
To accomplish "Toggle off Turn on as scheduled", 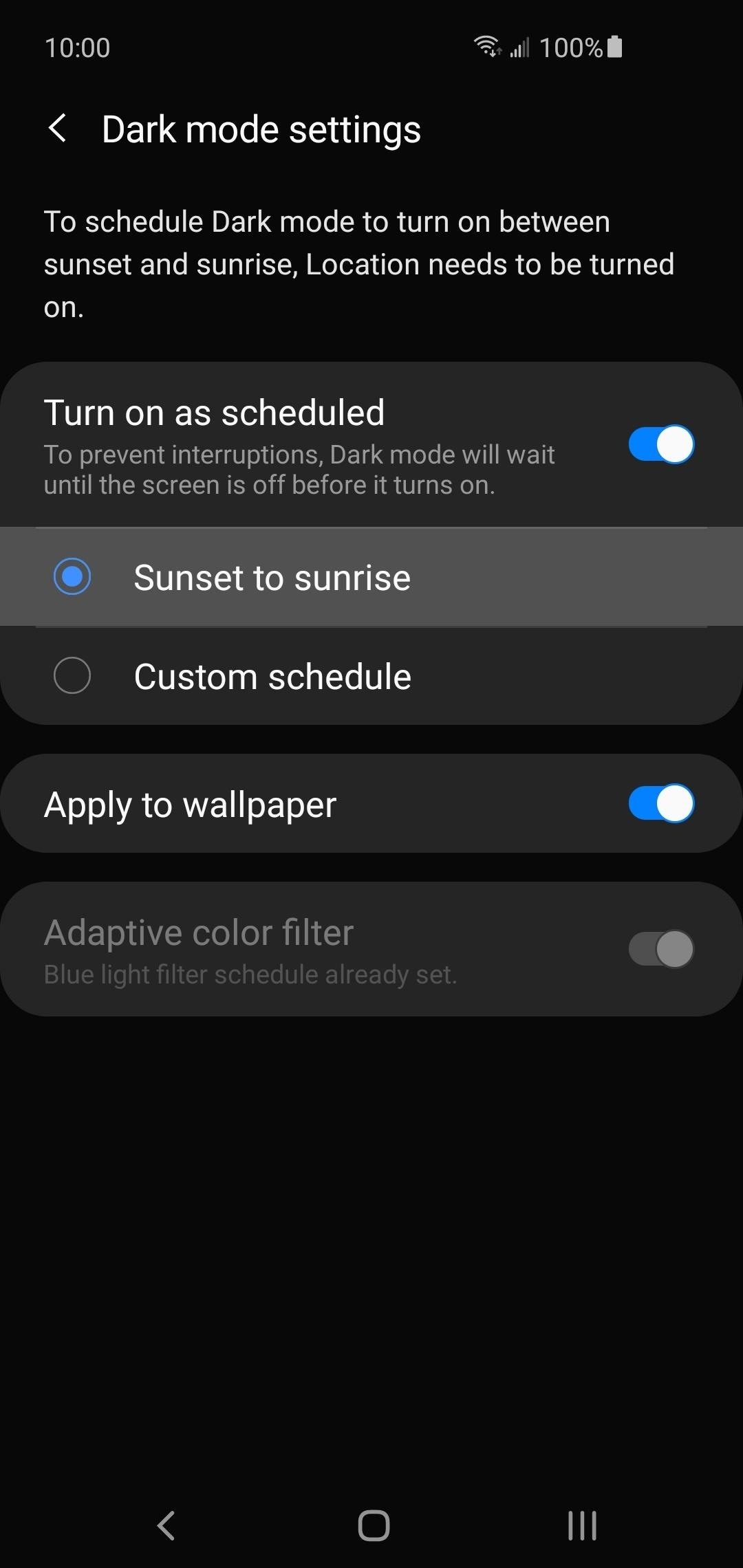I will coord(661,444).
